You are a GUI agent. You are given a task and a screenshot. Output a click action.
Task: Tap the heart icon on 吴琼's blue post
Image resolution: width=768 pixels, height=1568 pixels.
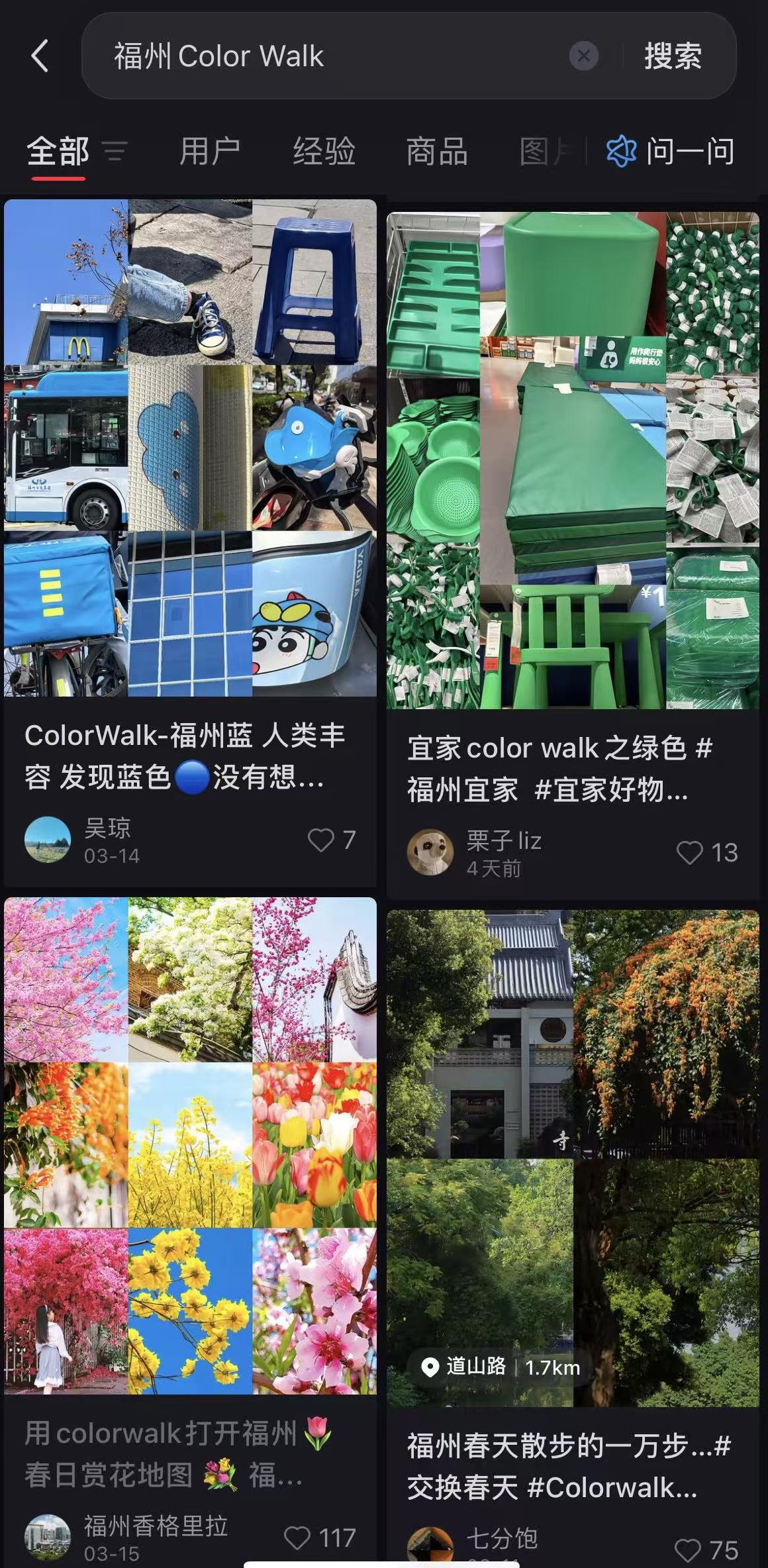322,841
